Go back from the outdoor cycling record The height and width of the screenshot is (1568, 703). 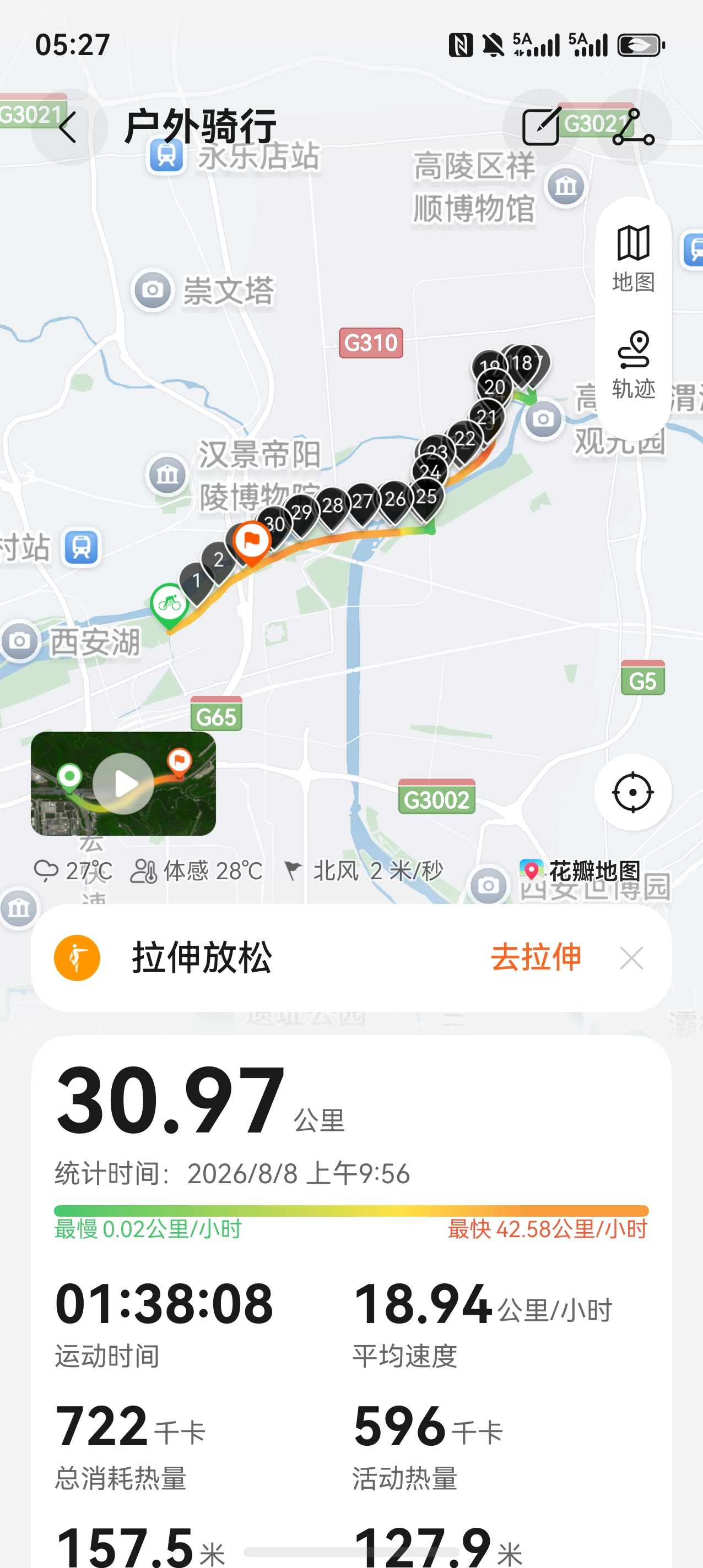(68, 127)
